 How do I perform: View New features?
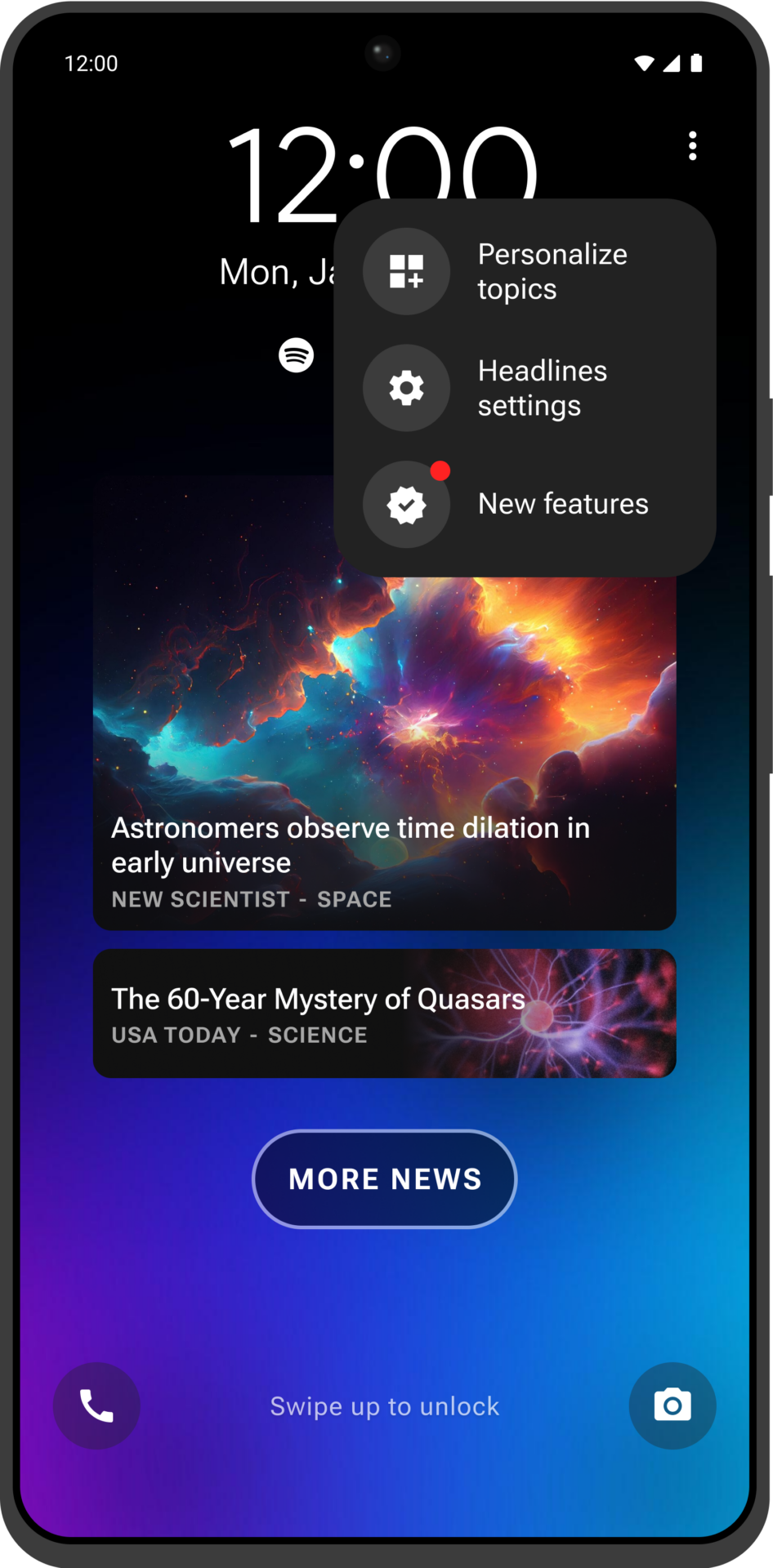pos(525,504)
